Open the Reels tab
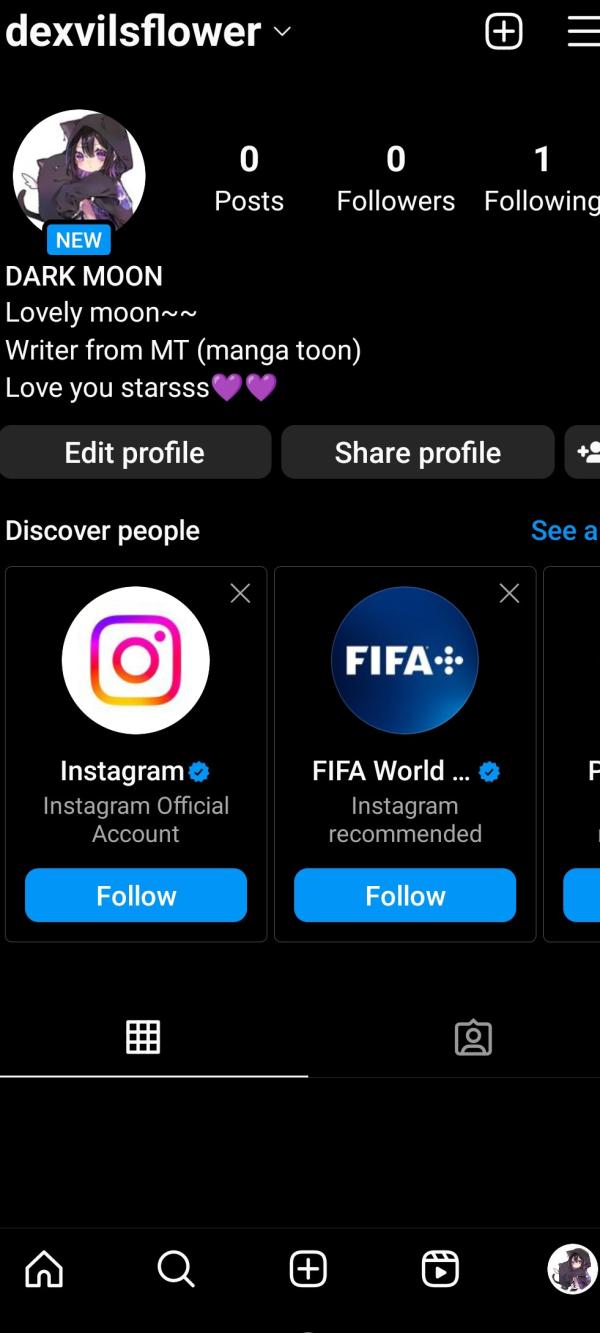The width and height of the screenshot is (600, 1333). 440,1269
